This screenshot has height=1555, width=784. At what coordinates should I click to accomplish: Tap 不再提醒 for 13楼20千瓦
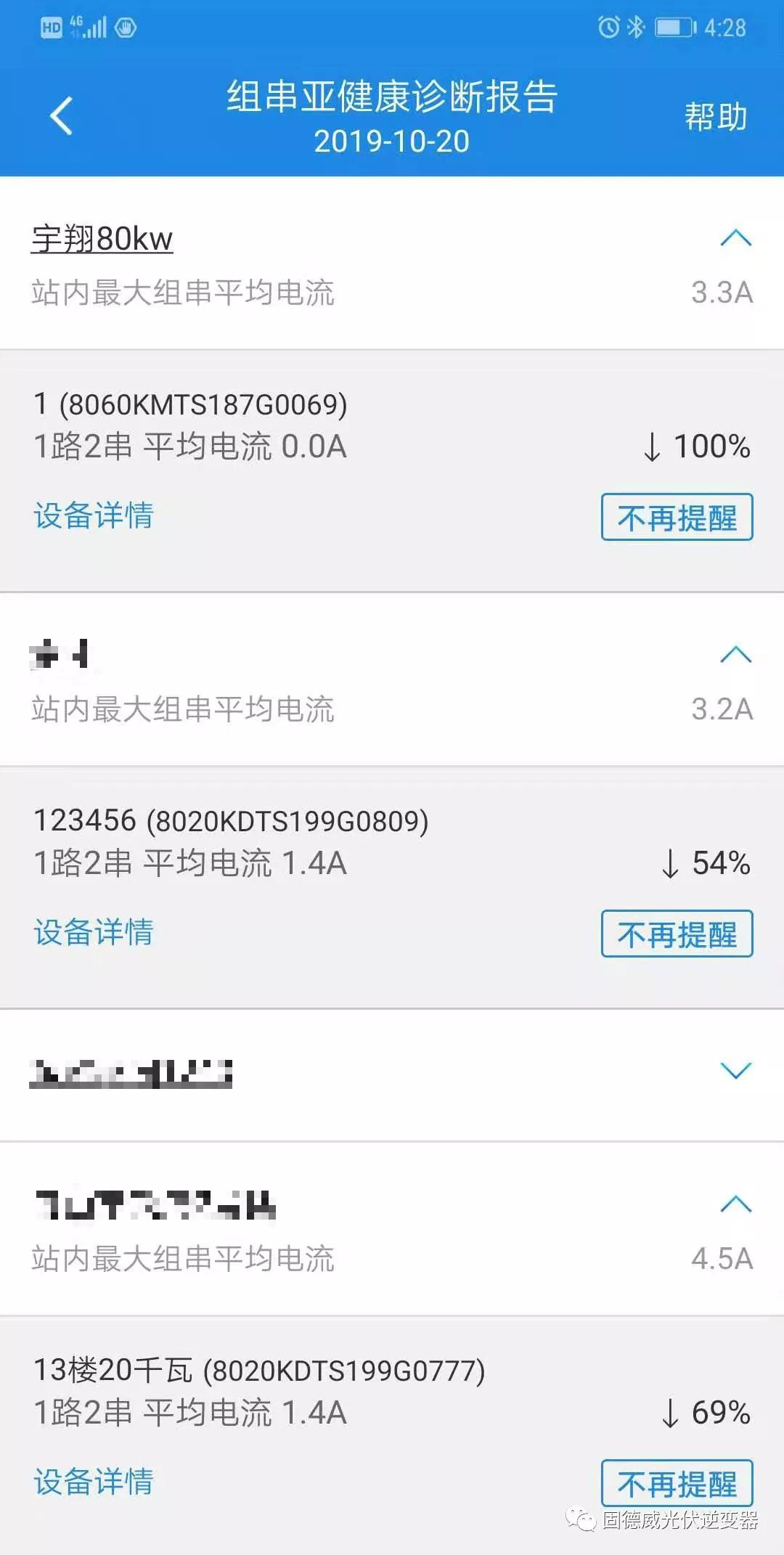click(x=677, y=1483)
